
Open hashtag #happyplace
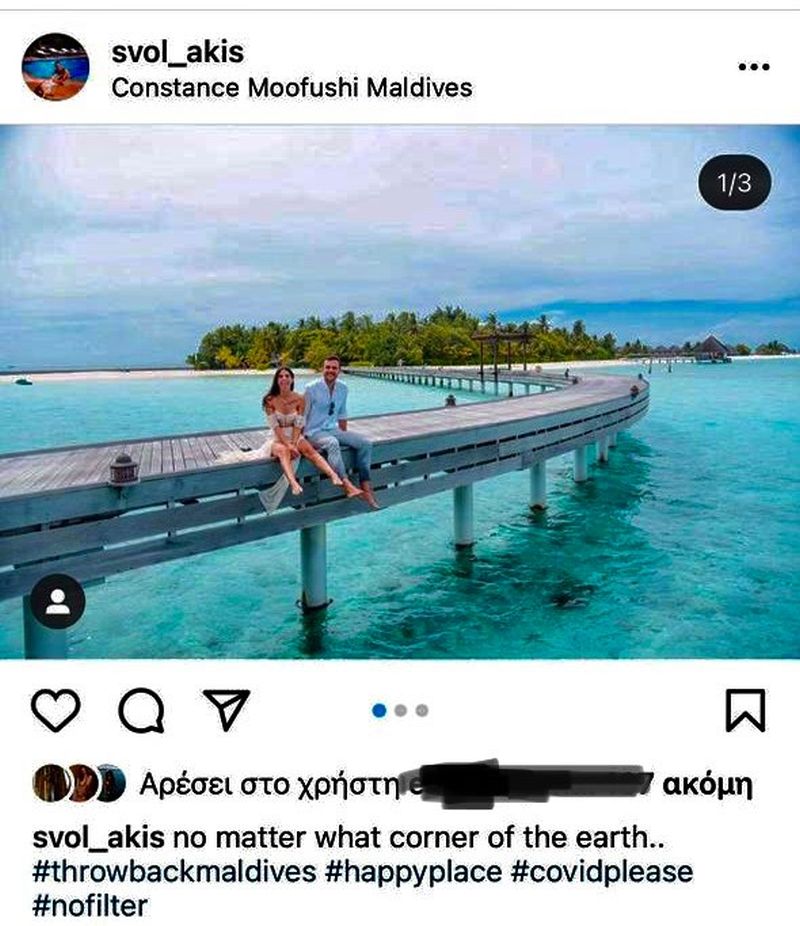tap(413, 871)
